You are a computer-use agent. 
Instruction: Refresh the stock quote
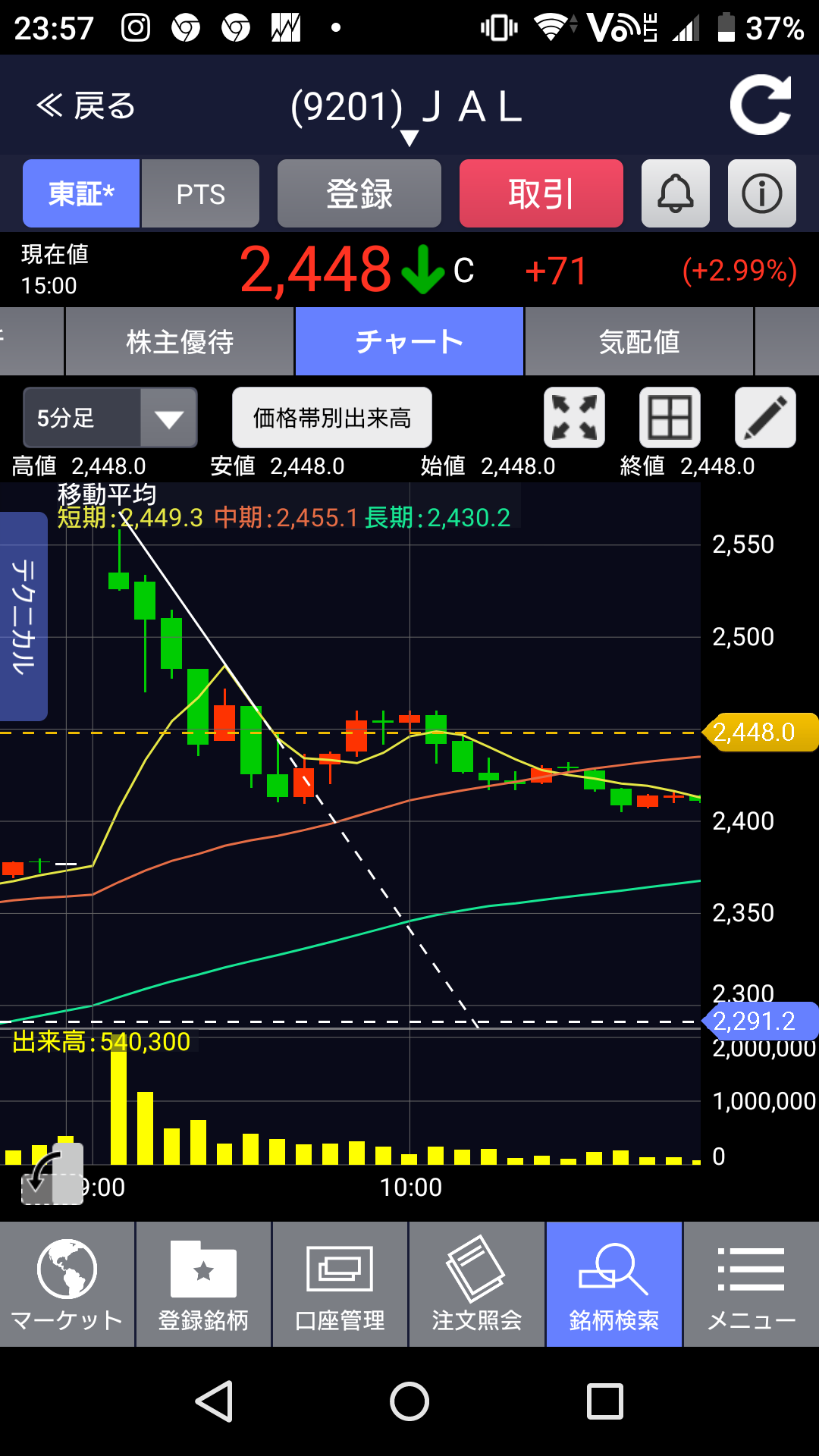tap(761, 105)
